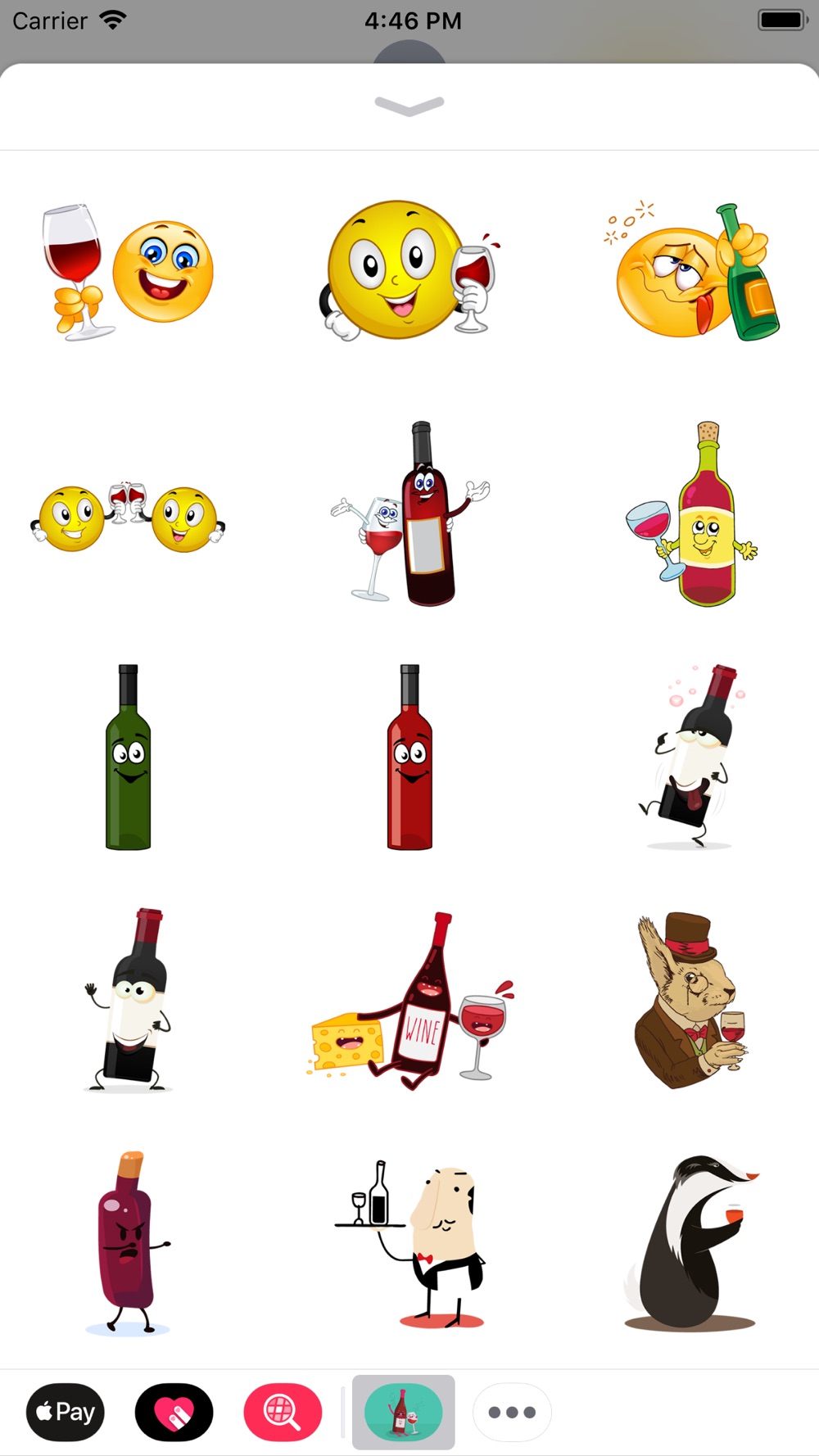Pick the yellow-label bottle holding a glass sticker
Viewport: 819px width, 1456px height.
coord(692,514)
